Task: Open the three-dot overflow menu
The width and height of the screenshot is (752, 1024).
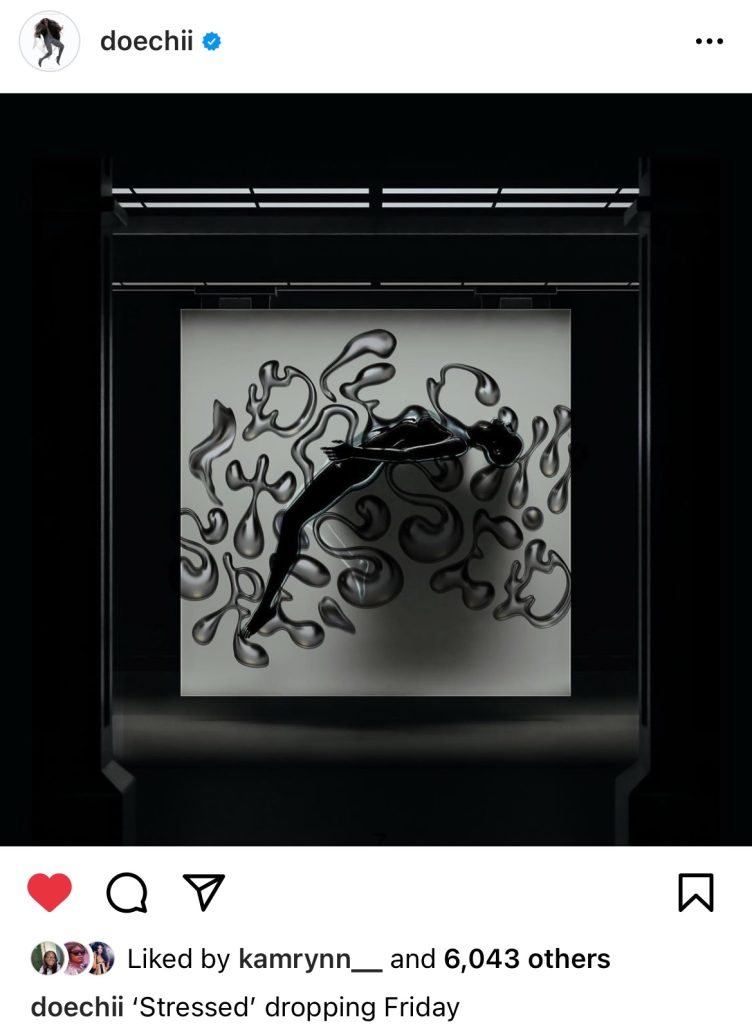Action: [708, 41]
